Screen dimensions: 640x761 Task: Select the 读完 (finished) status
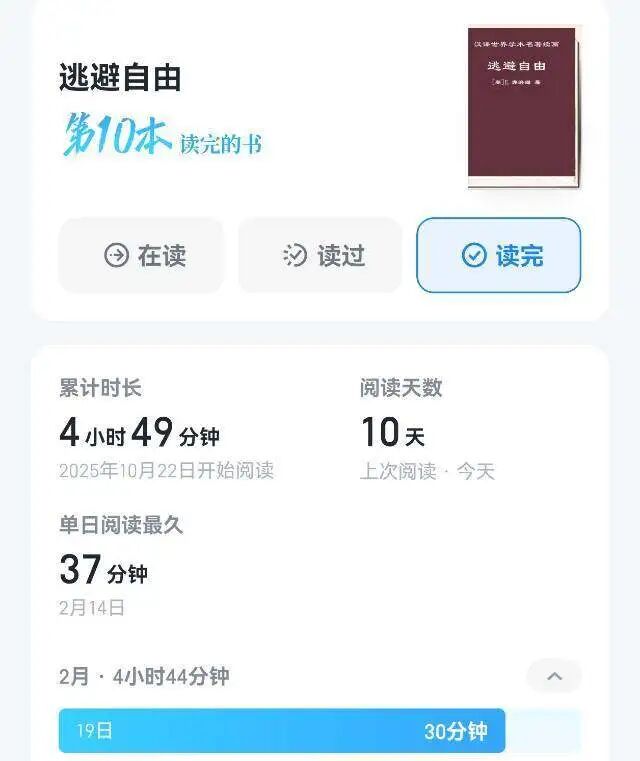498,256
